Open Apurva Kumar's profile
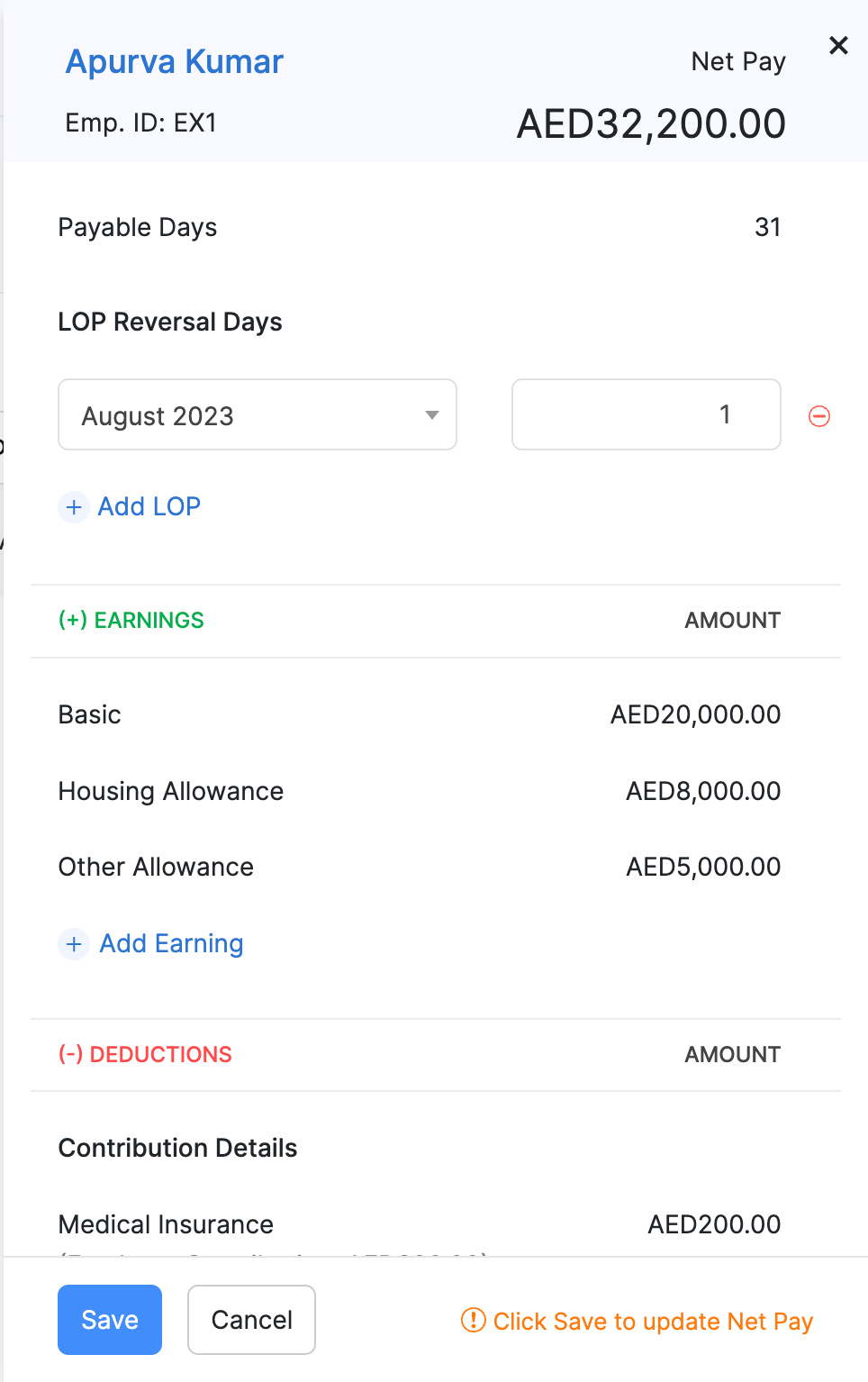The image size is (868, 1382). 174,61
